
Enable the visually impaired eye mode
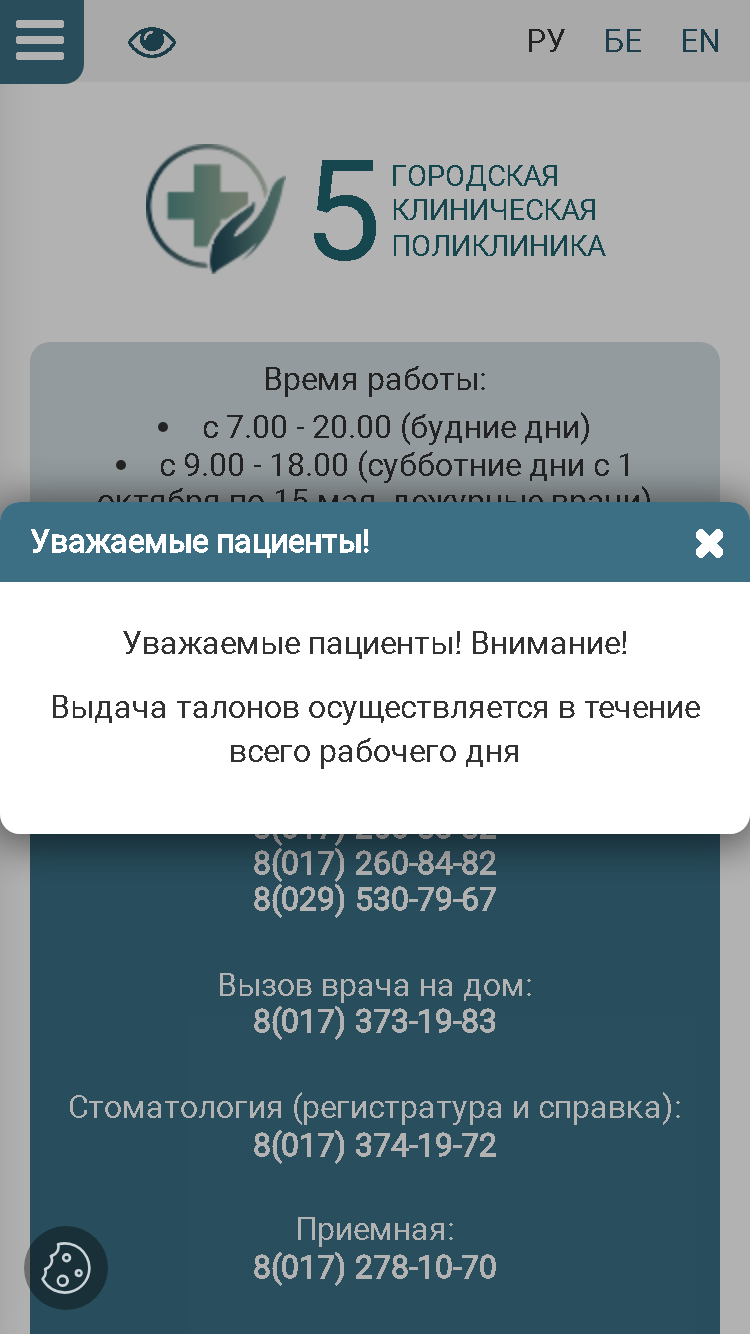[x=152, y=42]
